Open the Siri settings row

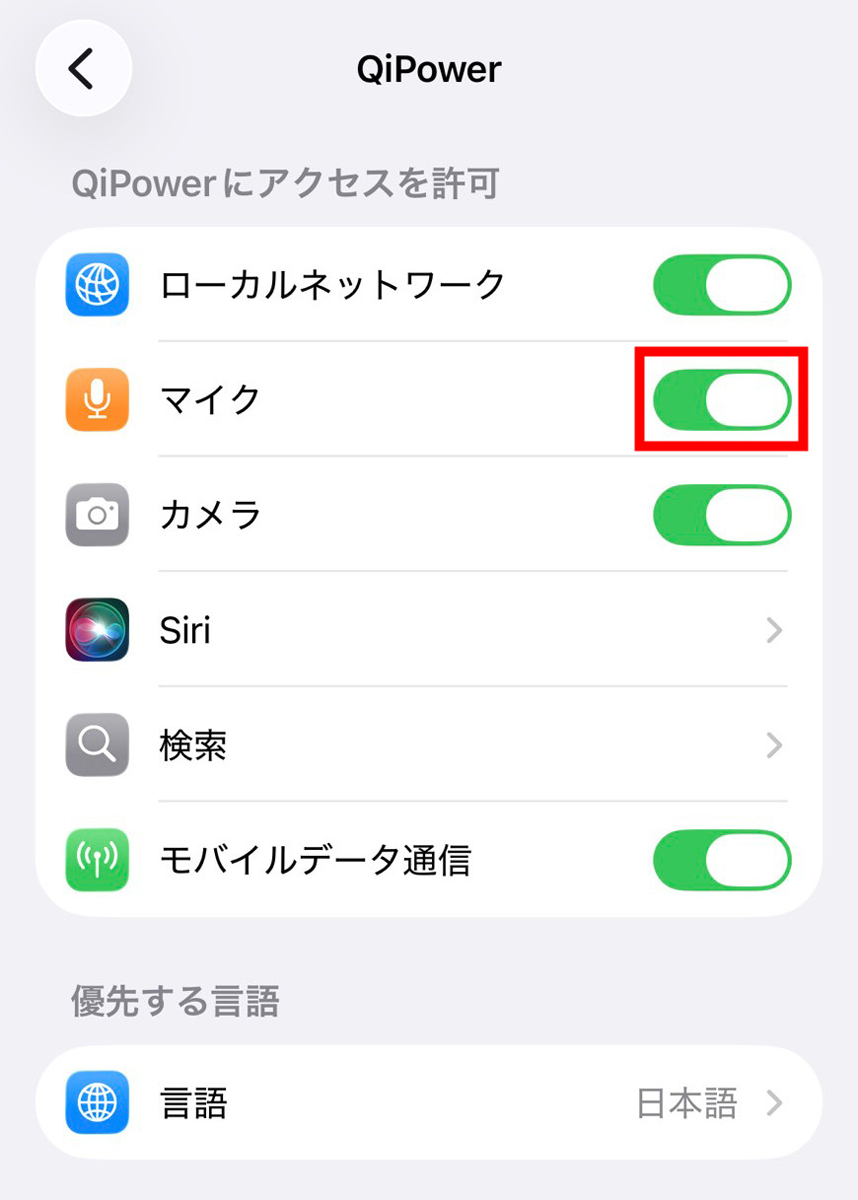pyautogui.click(x=428, y=630)
